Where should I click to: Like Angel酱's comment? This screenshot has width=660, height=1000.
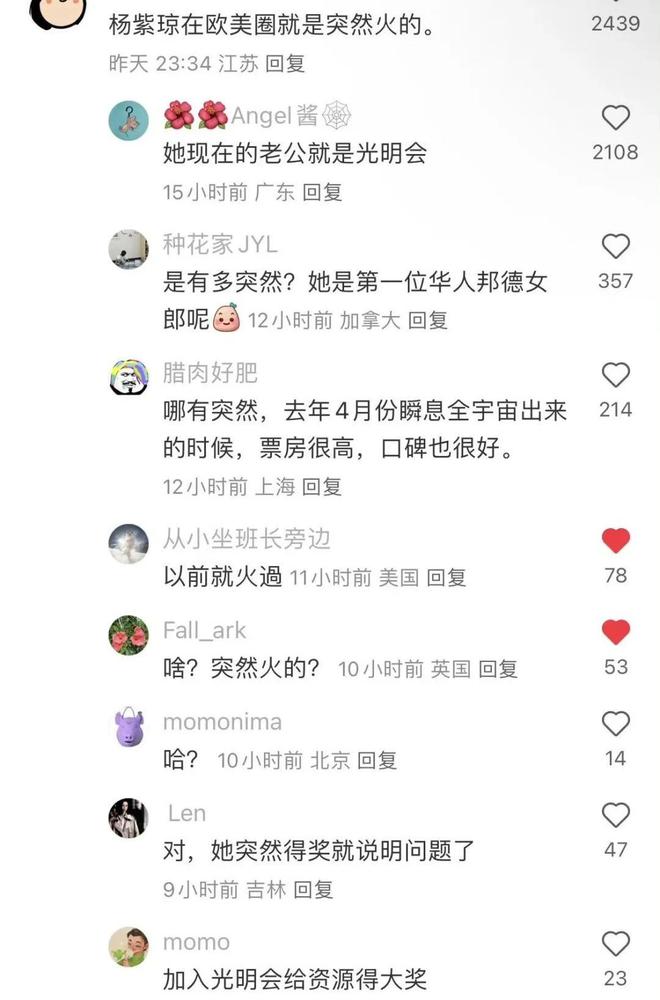pyautogui.click(x=616, y=118)
